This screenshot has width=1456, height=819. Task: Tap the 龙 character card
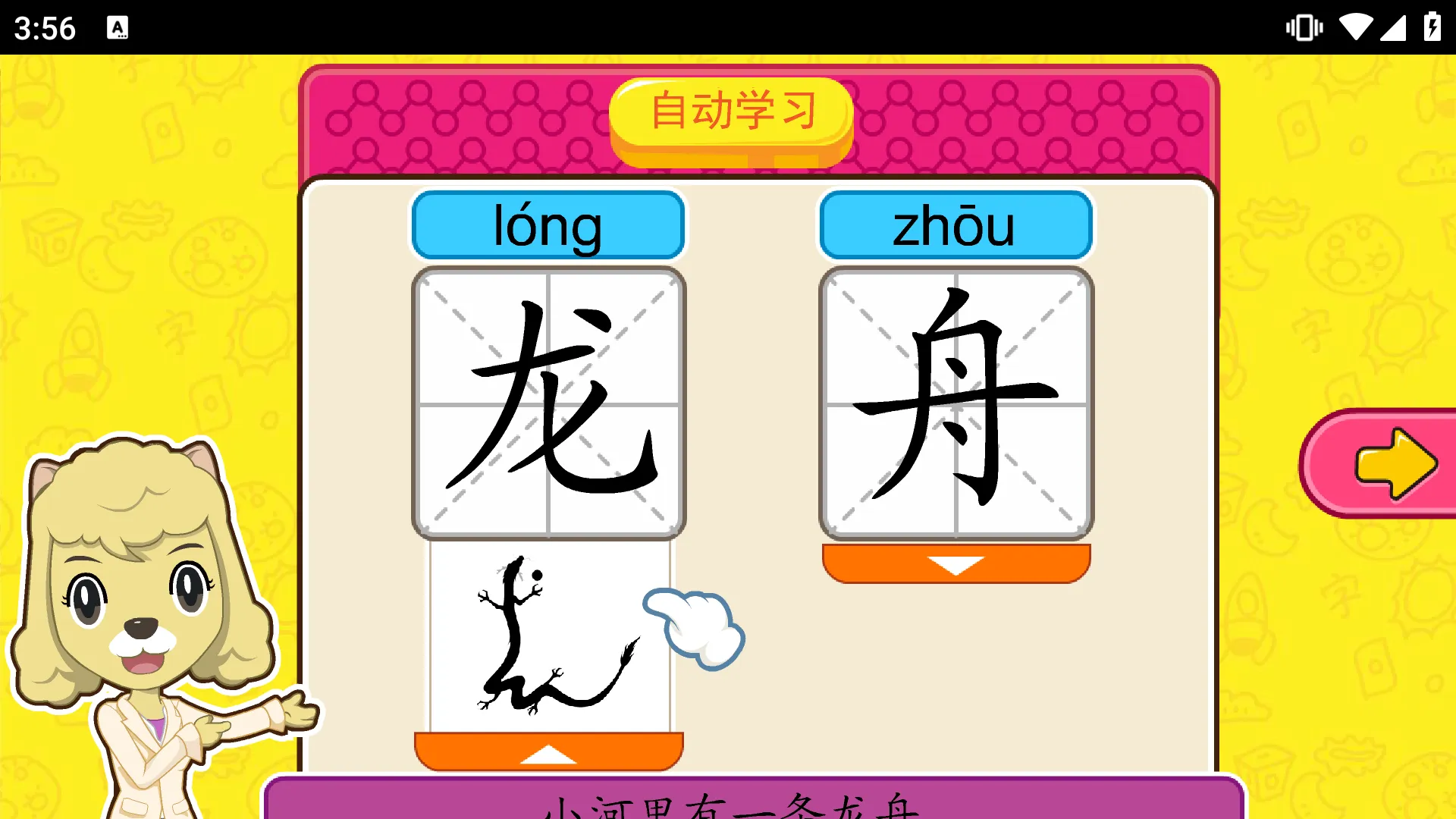point(548,403)
